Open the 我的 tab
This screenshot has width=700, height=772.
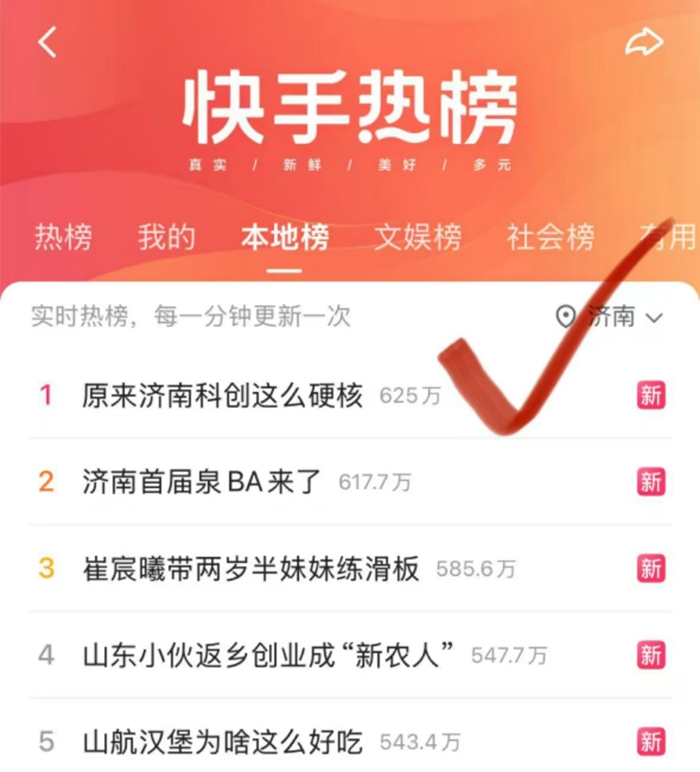point(166,237)
